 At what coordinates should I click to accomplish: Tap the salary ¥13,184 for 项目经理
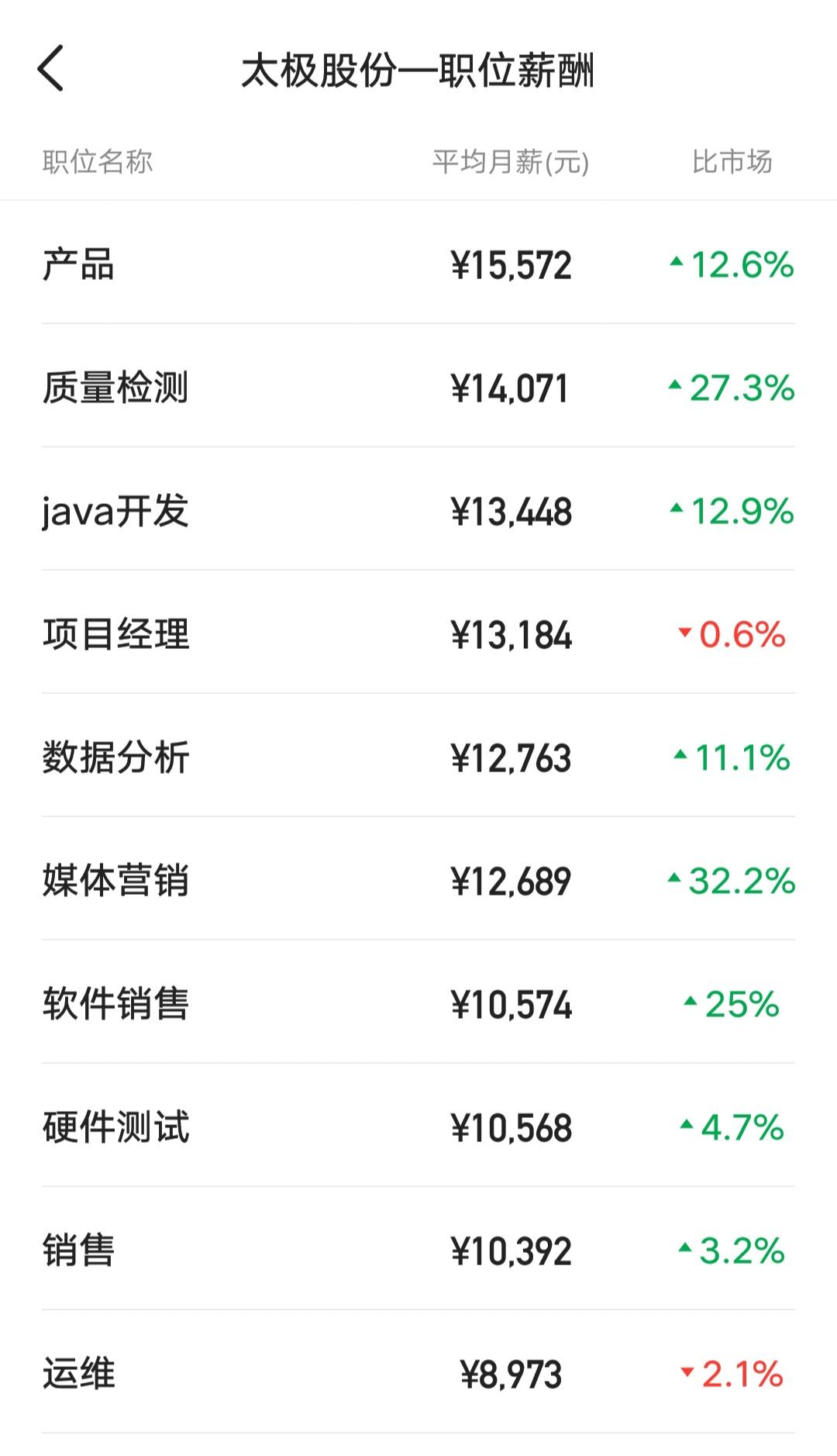(x=512, y=636)
